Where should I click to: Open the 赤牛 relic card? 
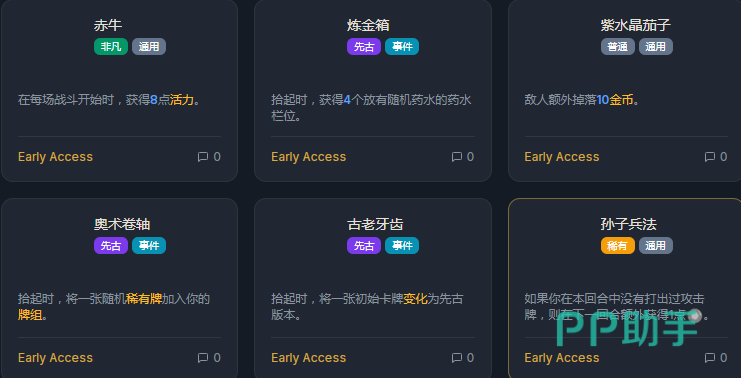[120, 90]
